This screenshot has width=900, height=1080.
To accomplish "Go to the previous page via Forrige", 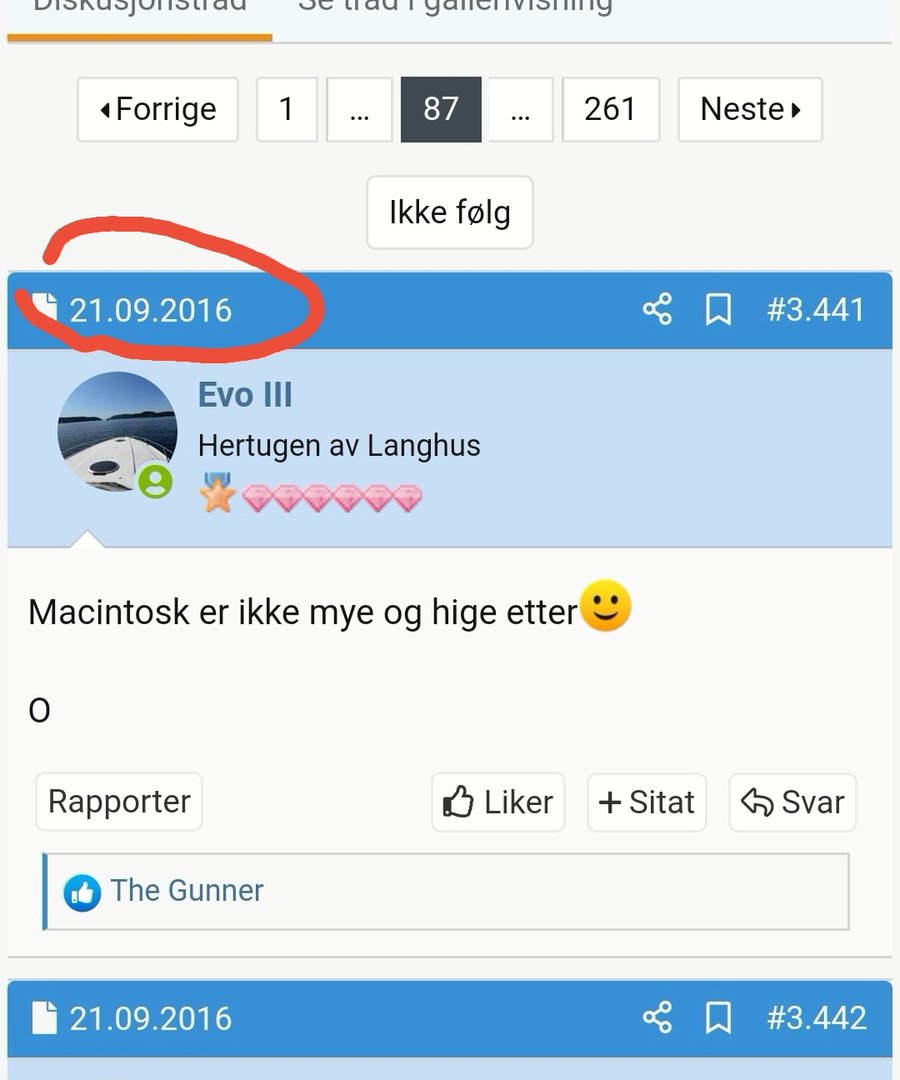I will 158,109.
